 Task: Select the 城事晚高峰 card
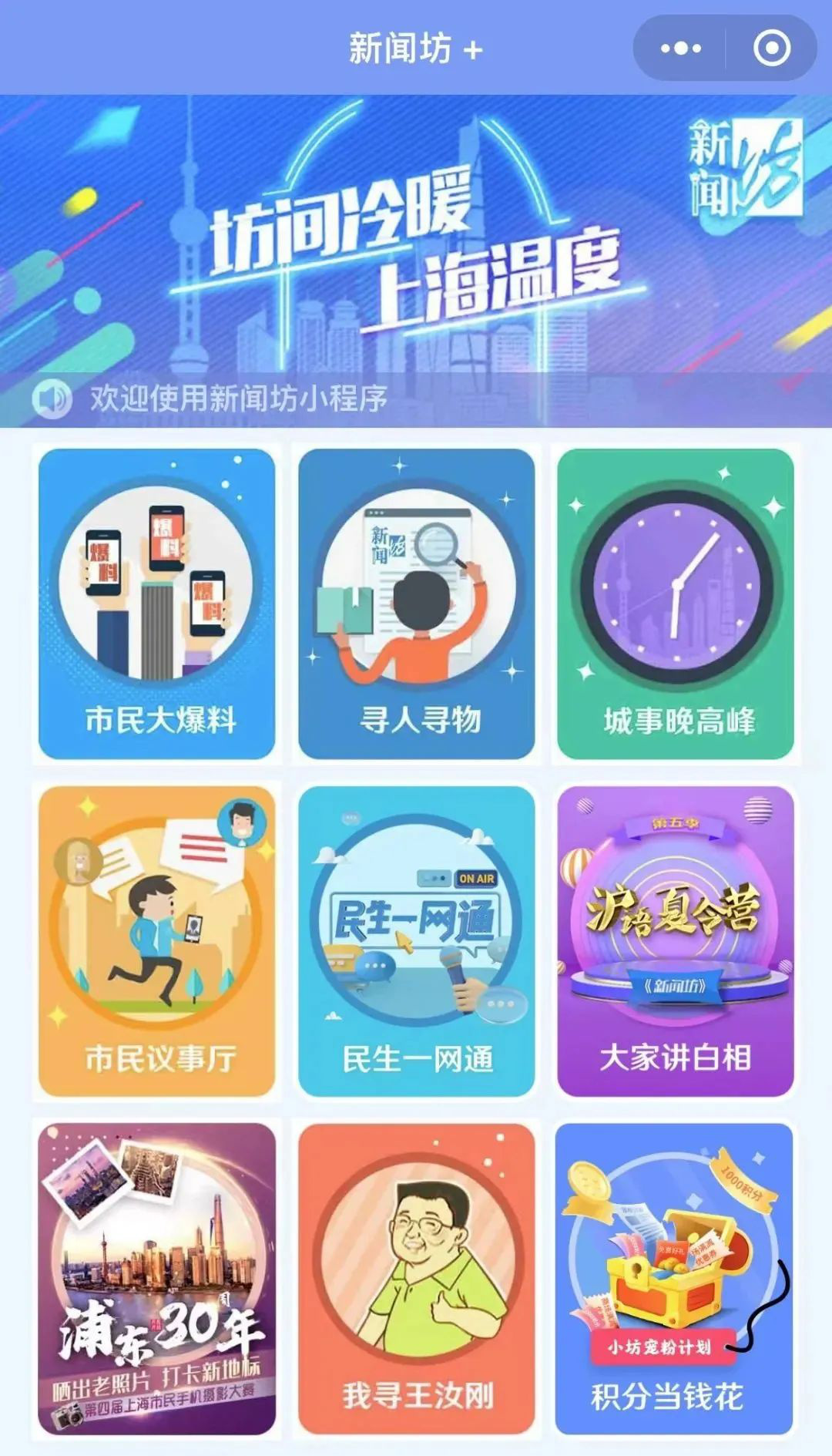point(676,604)
